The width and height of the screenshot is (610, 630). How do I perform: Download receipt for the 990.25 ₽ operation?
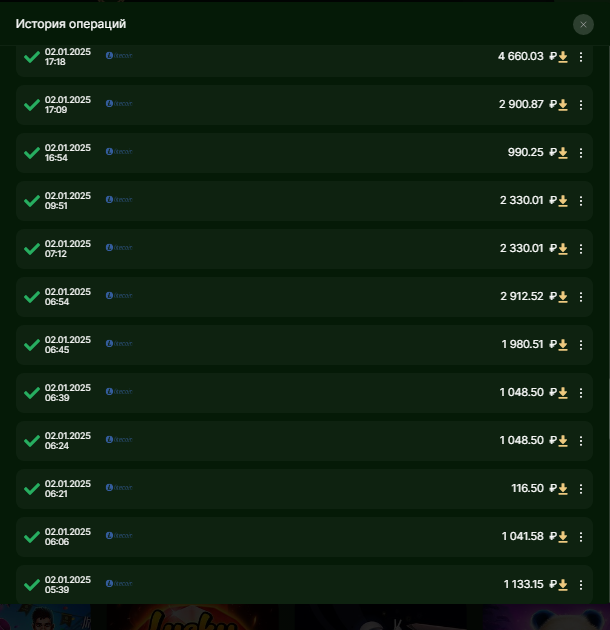[563, 153]
